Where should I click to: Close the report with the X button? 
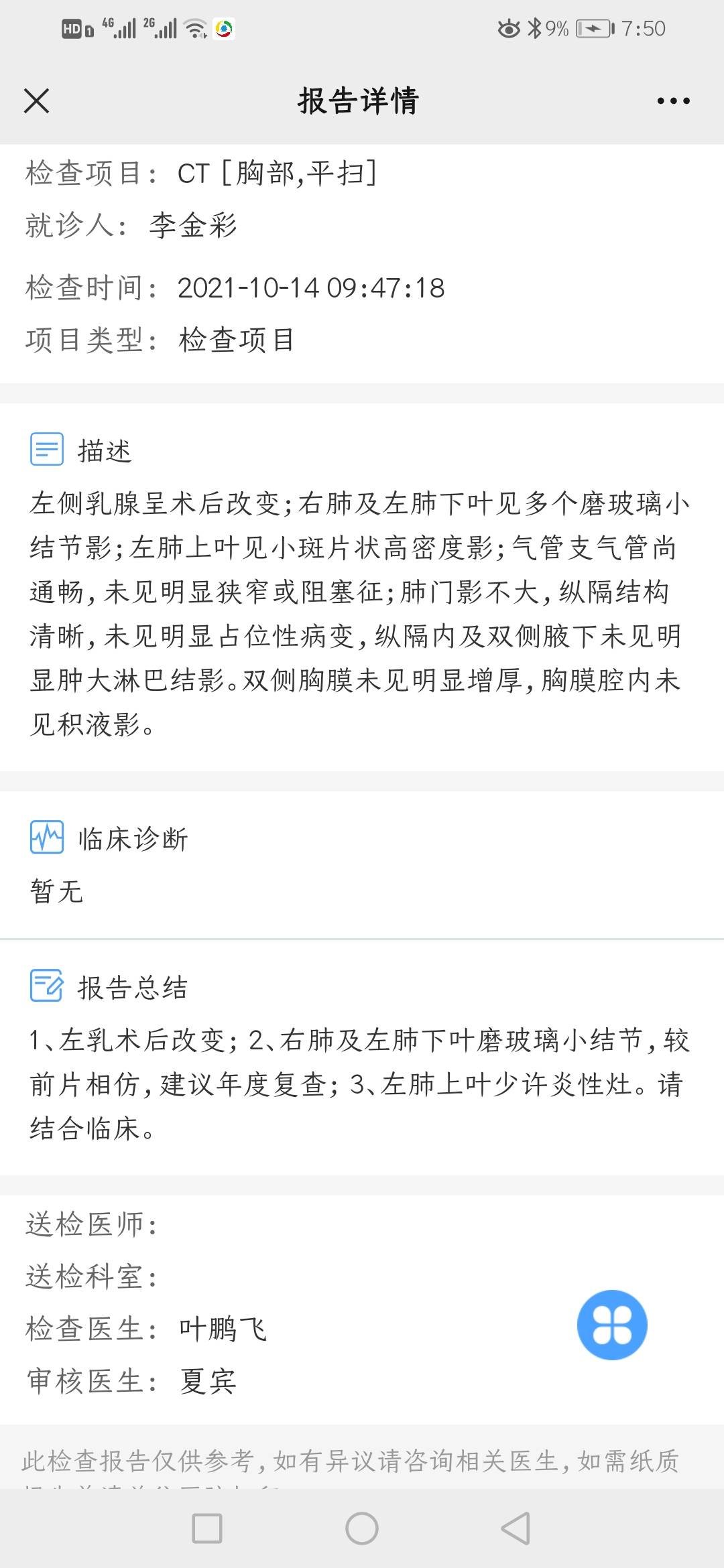[x=37, y=101]
